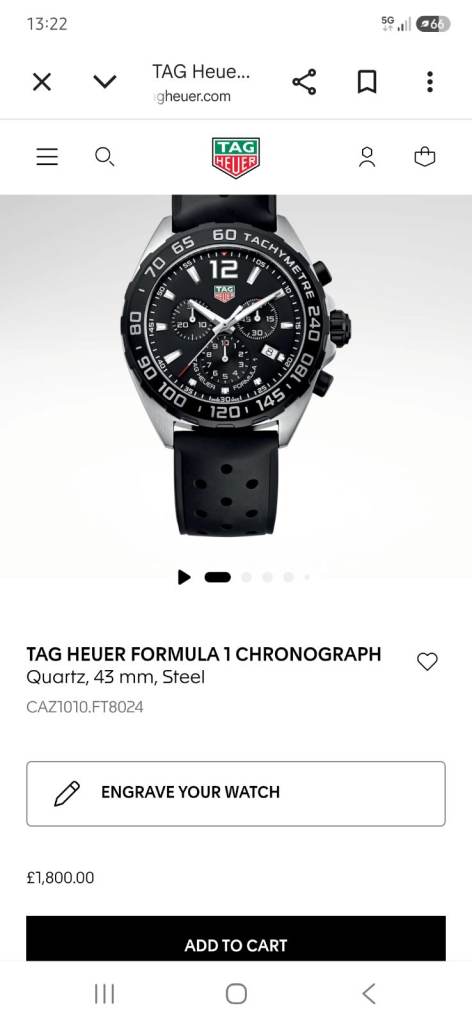The height and width of the screenshot is (1024, 472).
Task: Open the browser overflow menu
Action: click(x=430, y=82)
